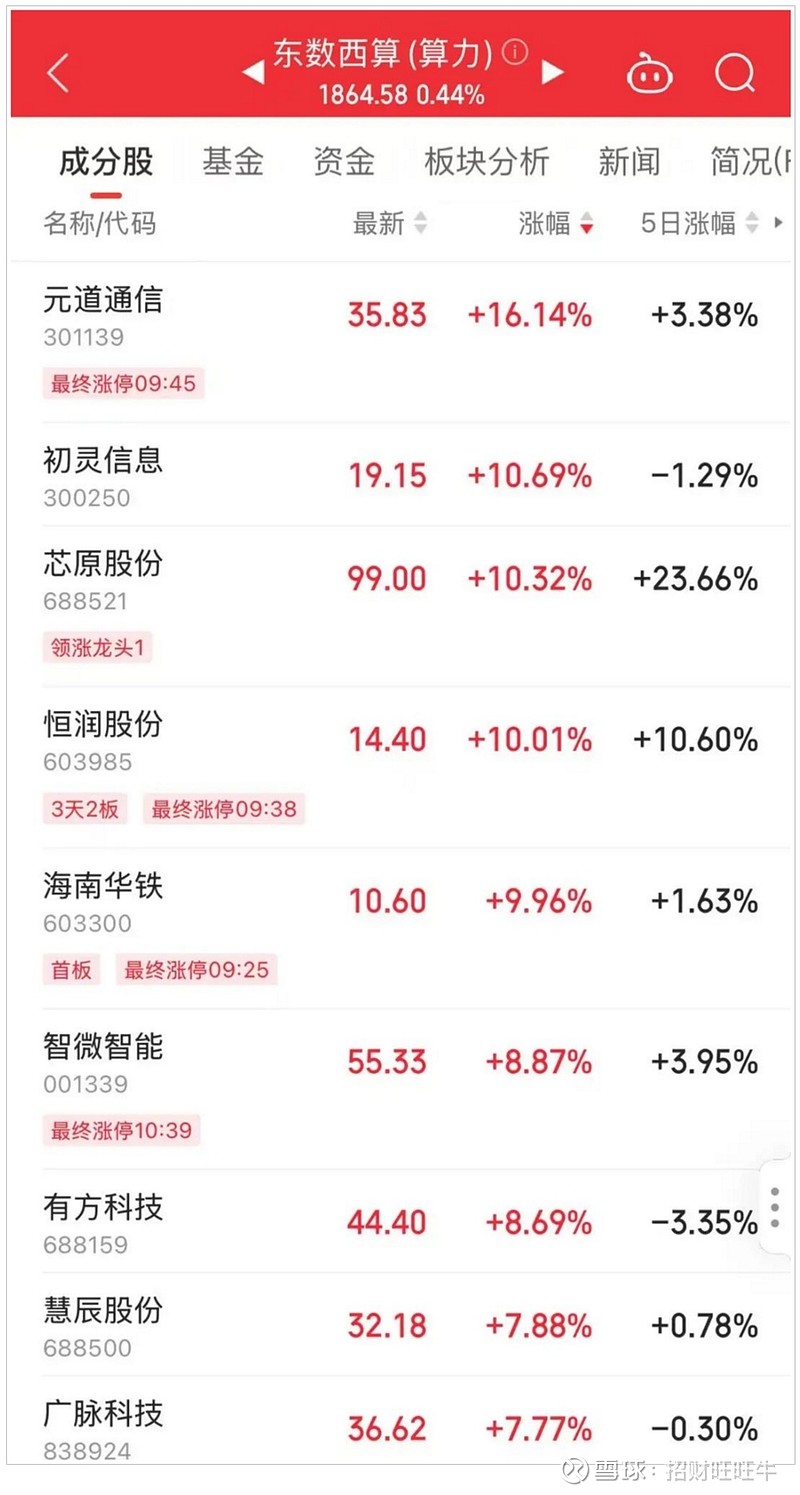The height and width of the screenshot is (1495, 800).
Task: Open the 初灵信息 stock row
Action: pos(400,475)
